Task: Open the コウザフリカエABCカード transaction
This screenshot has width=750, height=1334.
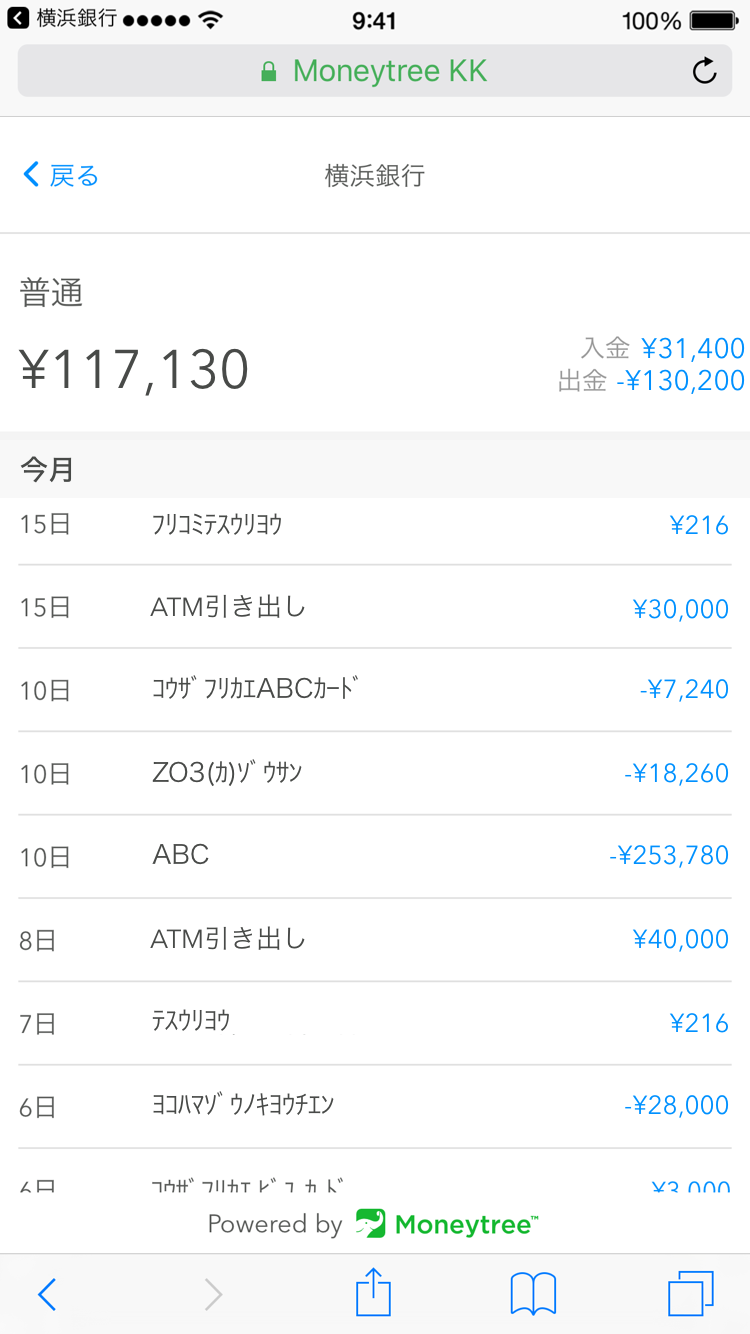Action: [x=375, y=690]
